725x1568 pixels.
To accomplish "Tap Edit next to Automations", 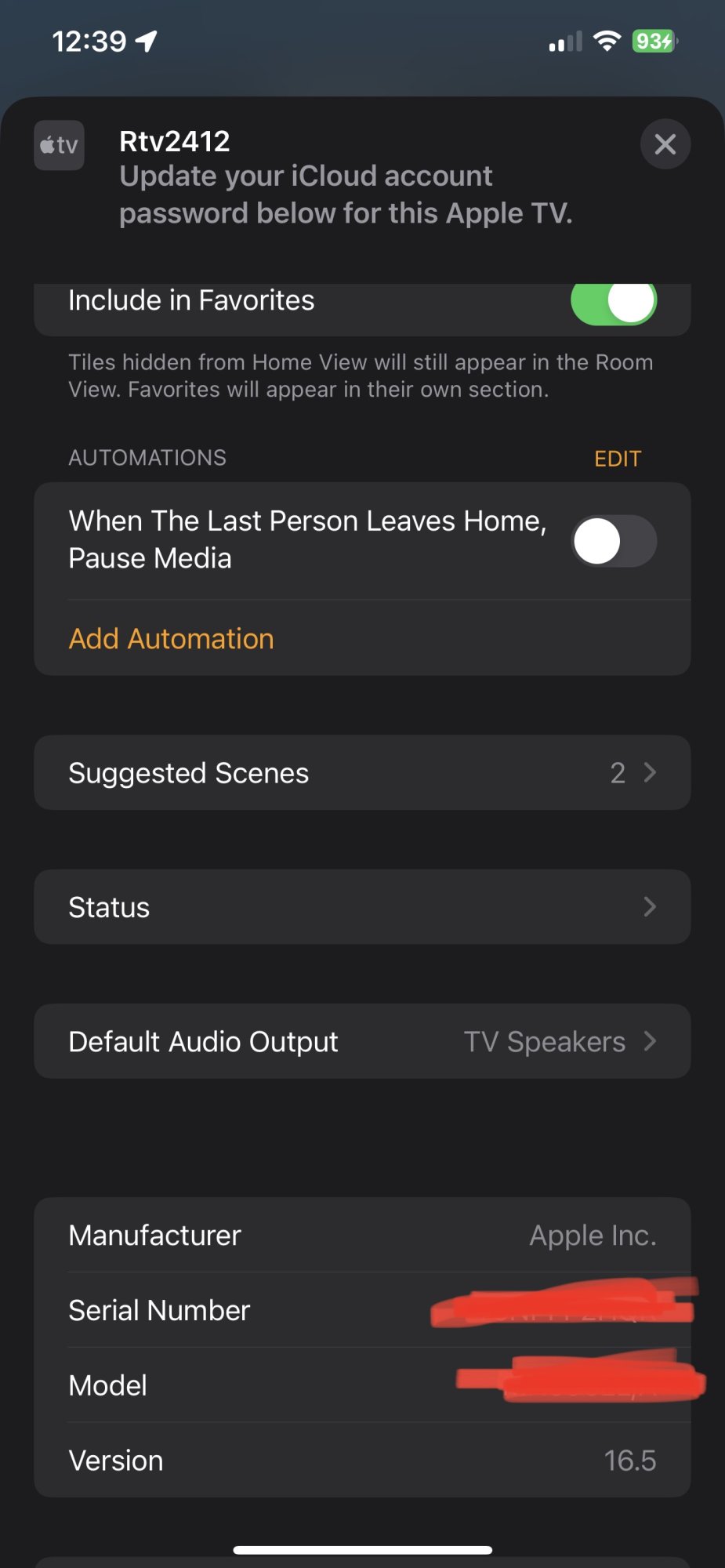I will (618, 459).
